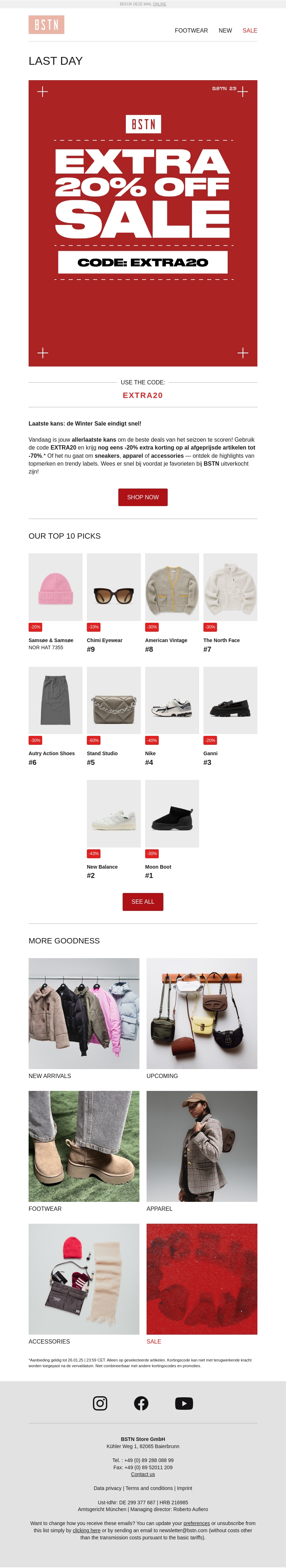Open the ACCESSORIES tile
286x1568 pixels.
[84, 1278]
